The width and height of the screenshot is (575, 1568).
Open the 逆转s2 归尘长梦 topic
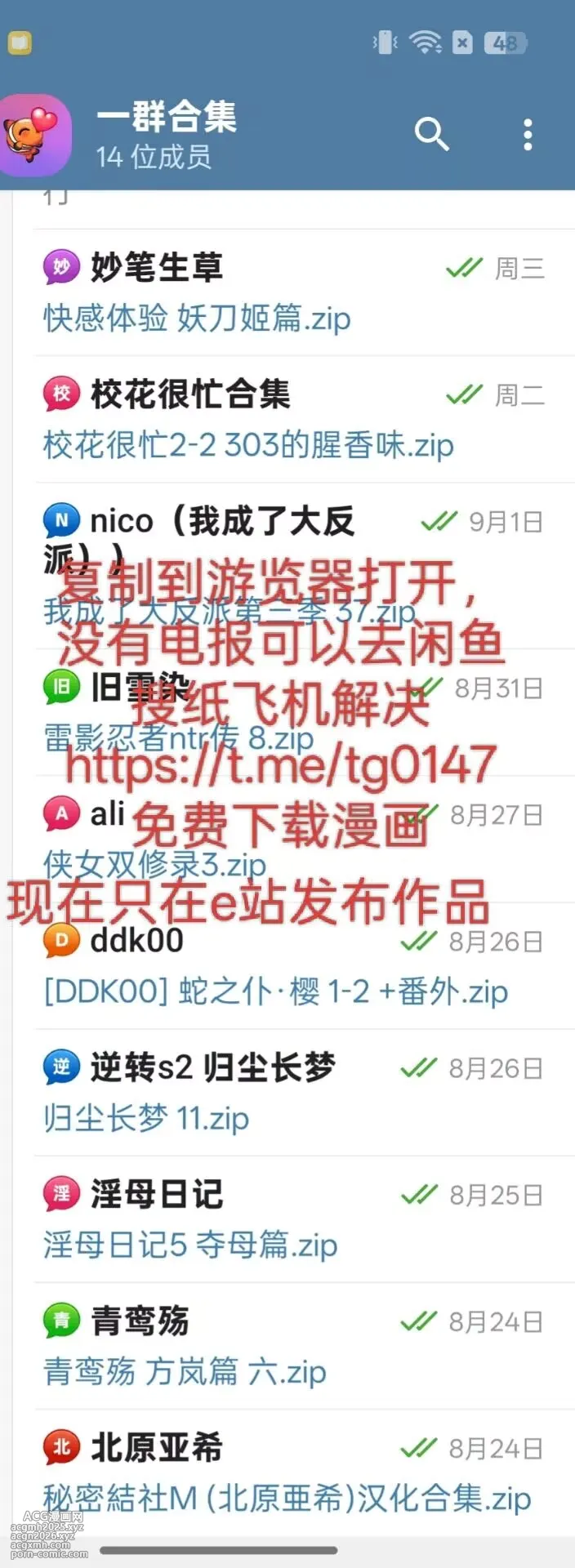pos(294,1093)
